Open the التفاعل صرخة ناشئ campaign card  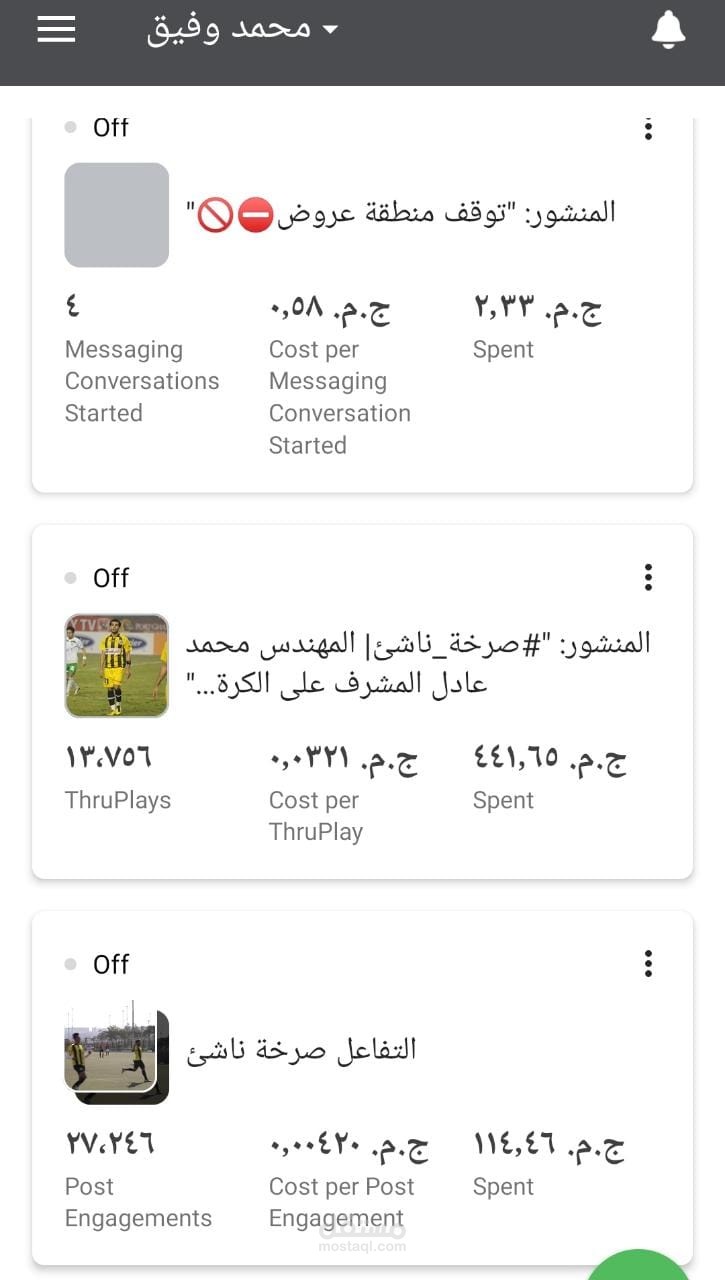coord(300,1050)
